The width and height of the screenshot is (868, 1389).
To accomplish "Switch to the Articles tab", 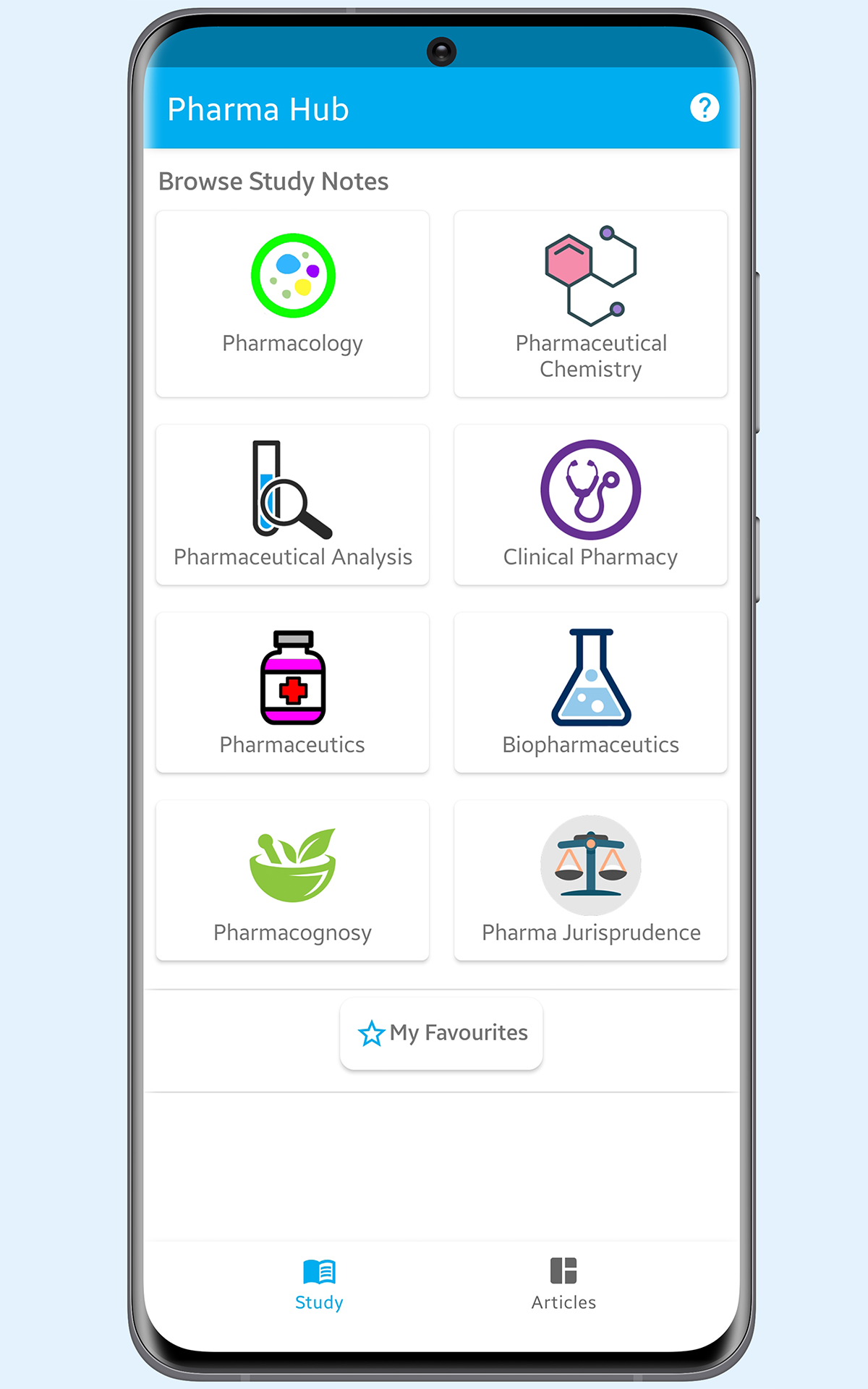I will [x=563, y=1284].
